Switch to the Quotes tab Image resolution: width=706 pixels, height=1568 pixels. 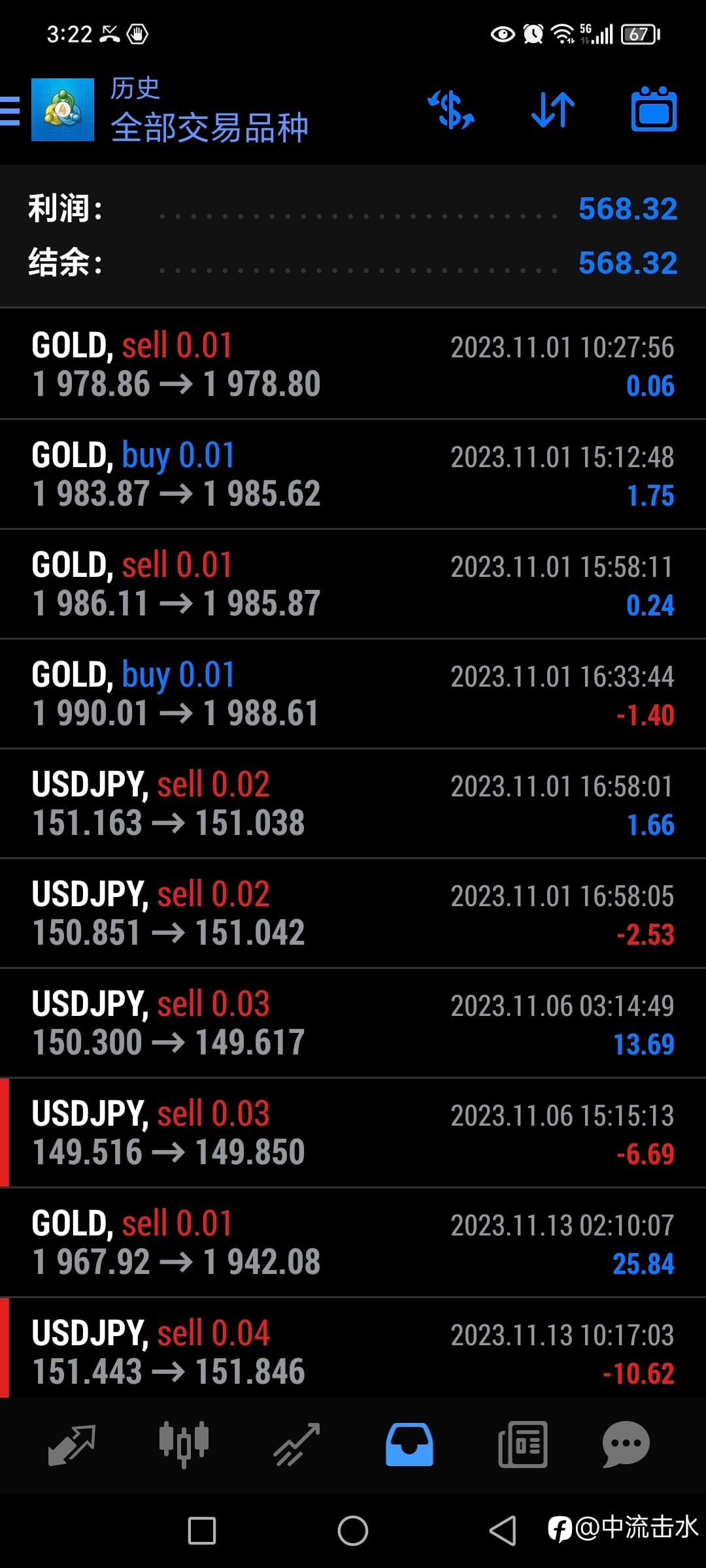(x=72, y=1445)
